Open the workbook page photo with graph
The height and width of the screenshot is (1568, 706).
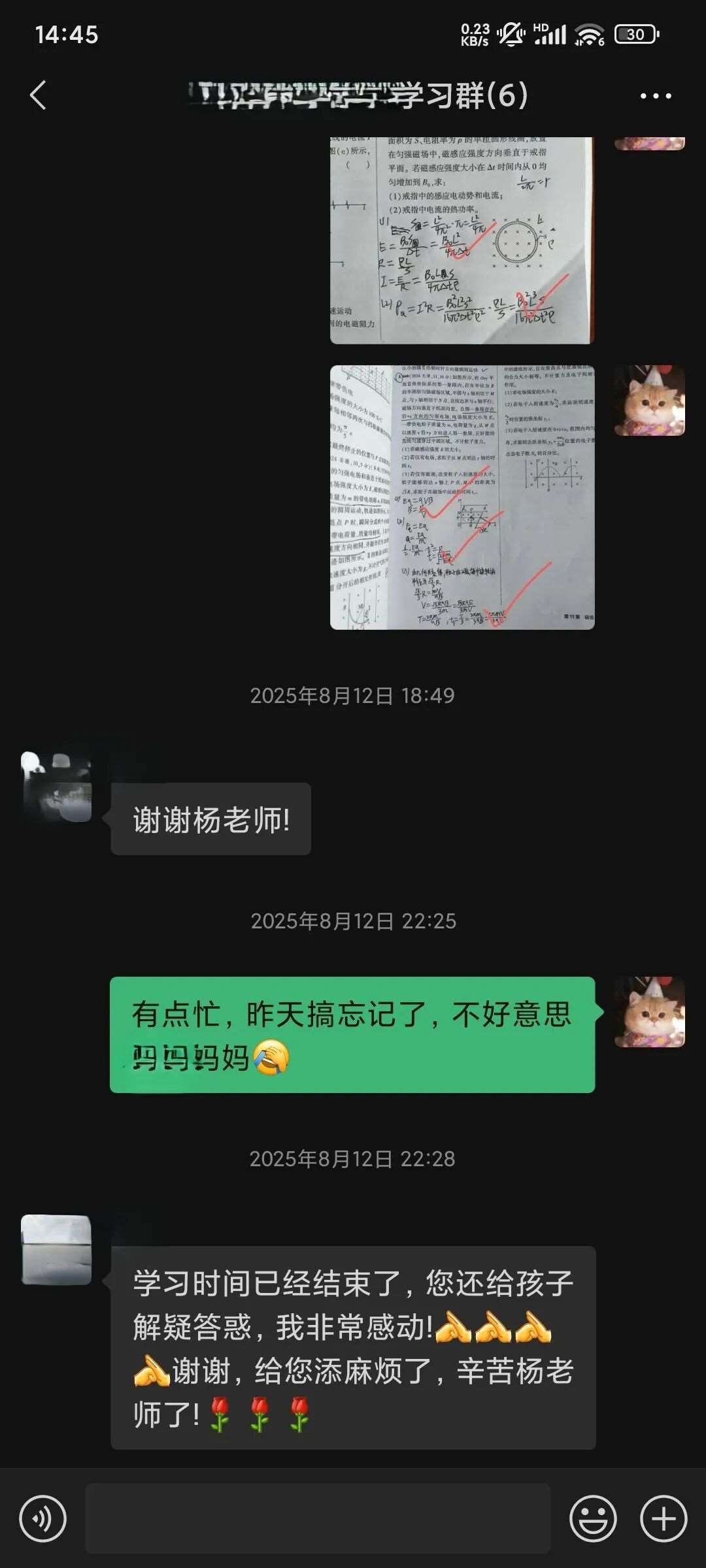(462, 497)
